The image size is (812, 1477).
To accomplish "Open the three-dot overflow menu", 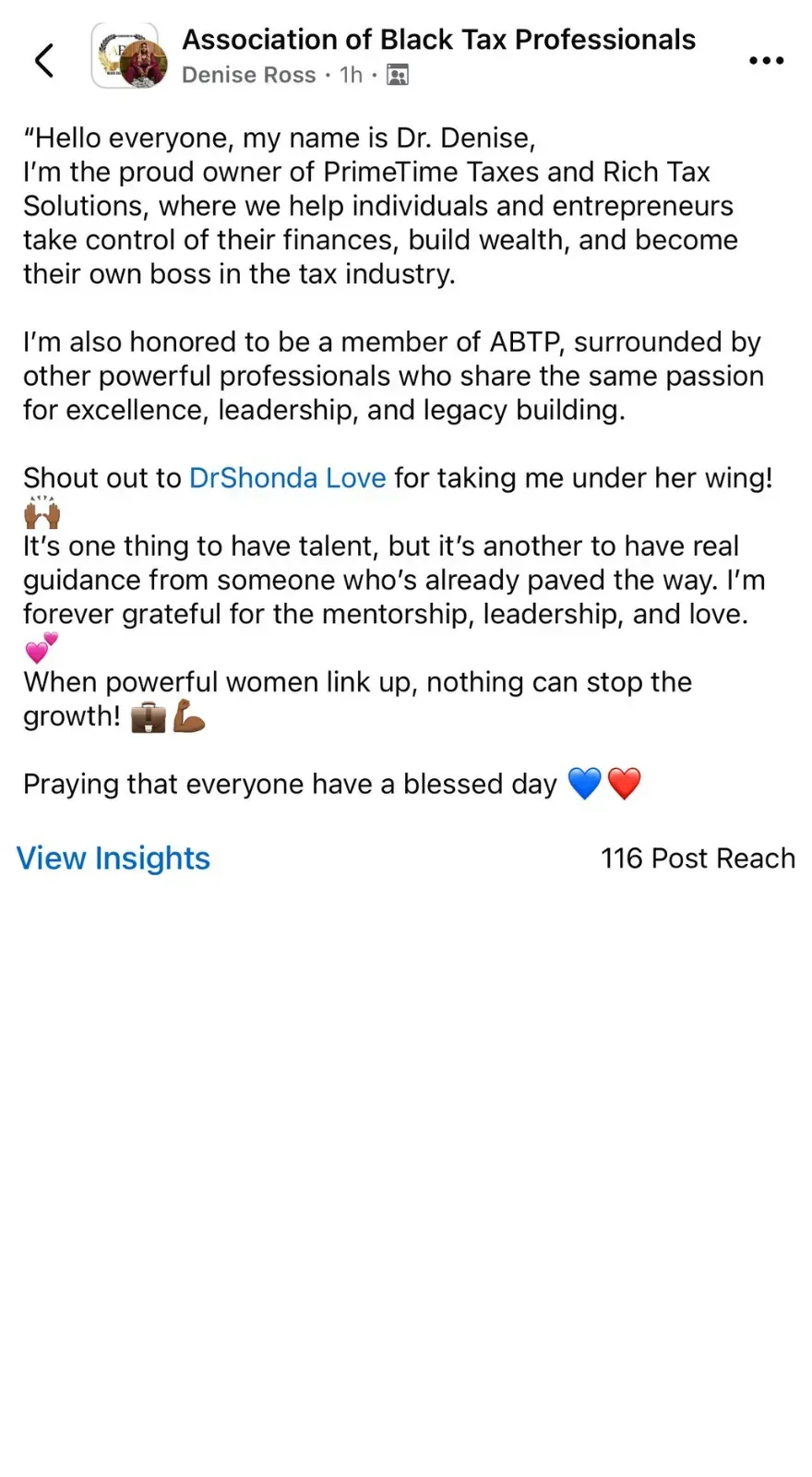I will [766, 61].
